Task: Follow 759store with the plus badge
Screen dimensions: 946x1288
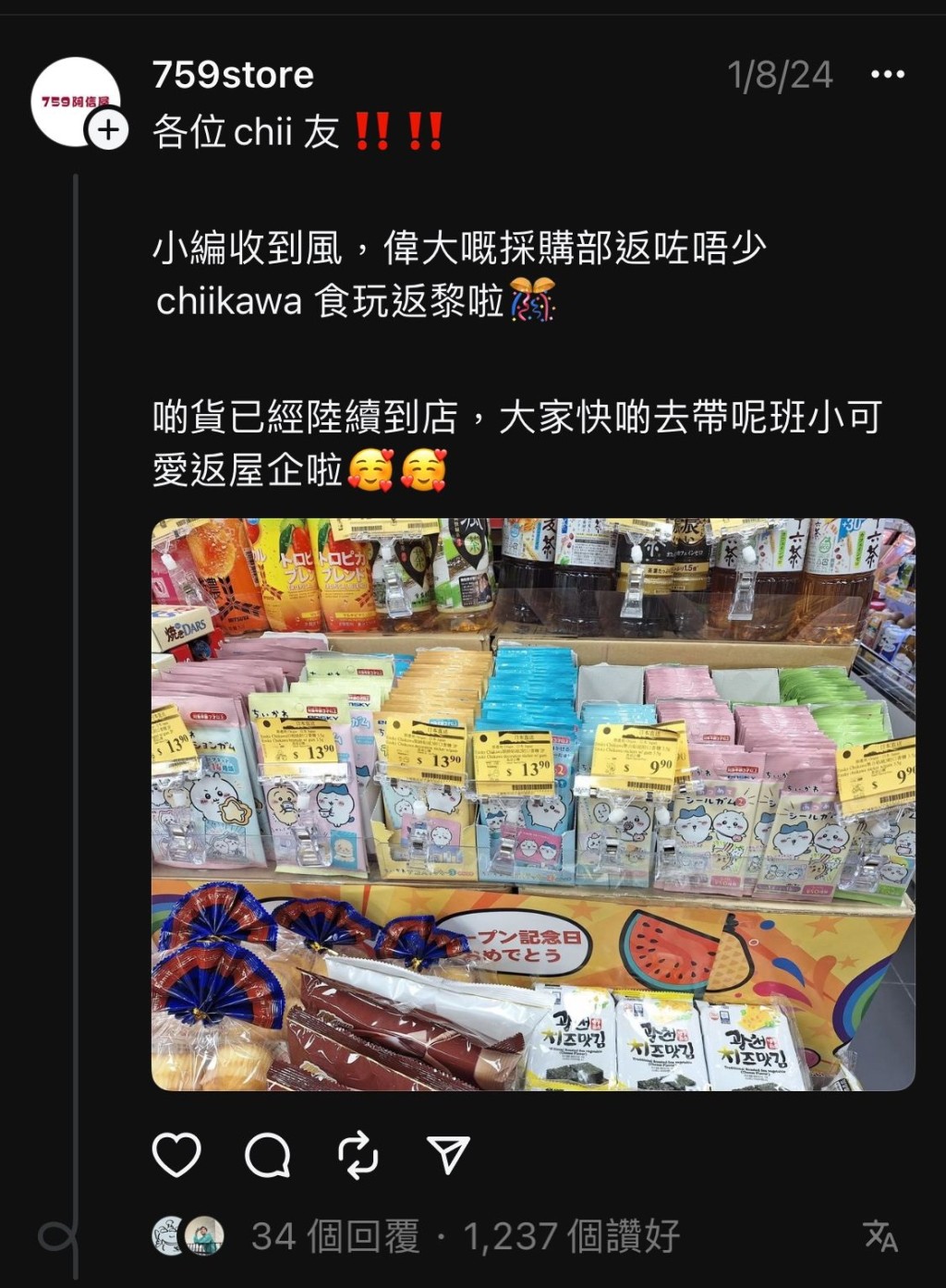Action: pos(108,130)
